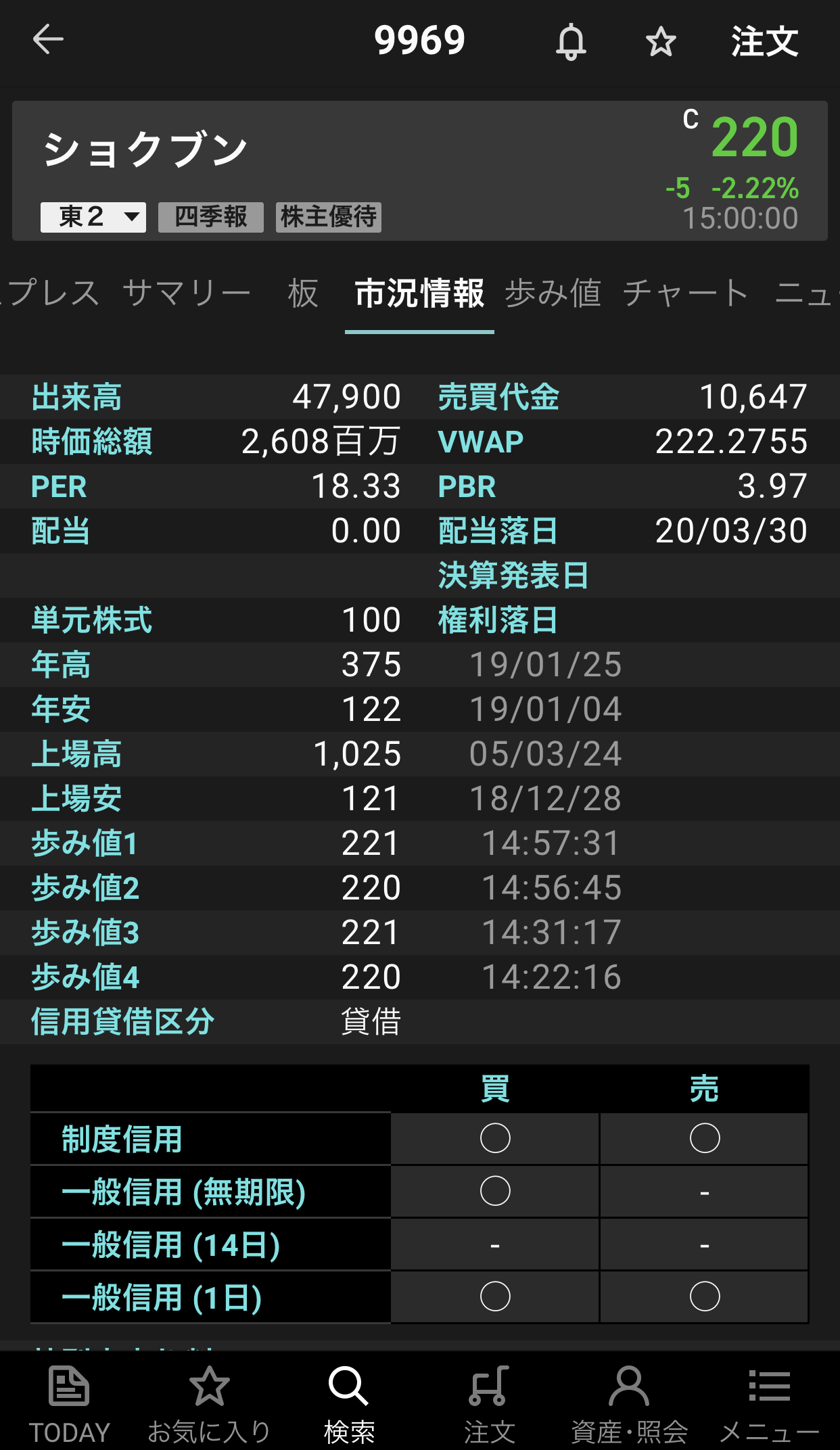Expand the 東2 market dropdown
This screenshot has width=840, height=1450.
click(93, 217)
